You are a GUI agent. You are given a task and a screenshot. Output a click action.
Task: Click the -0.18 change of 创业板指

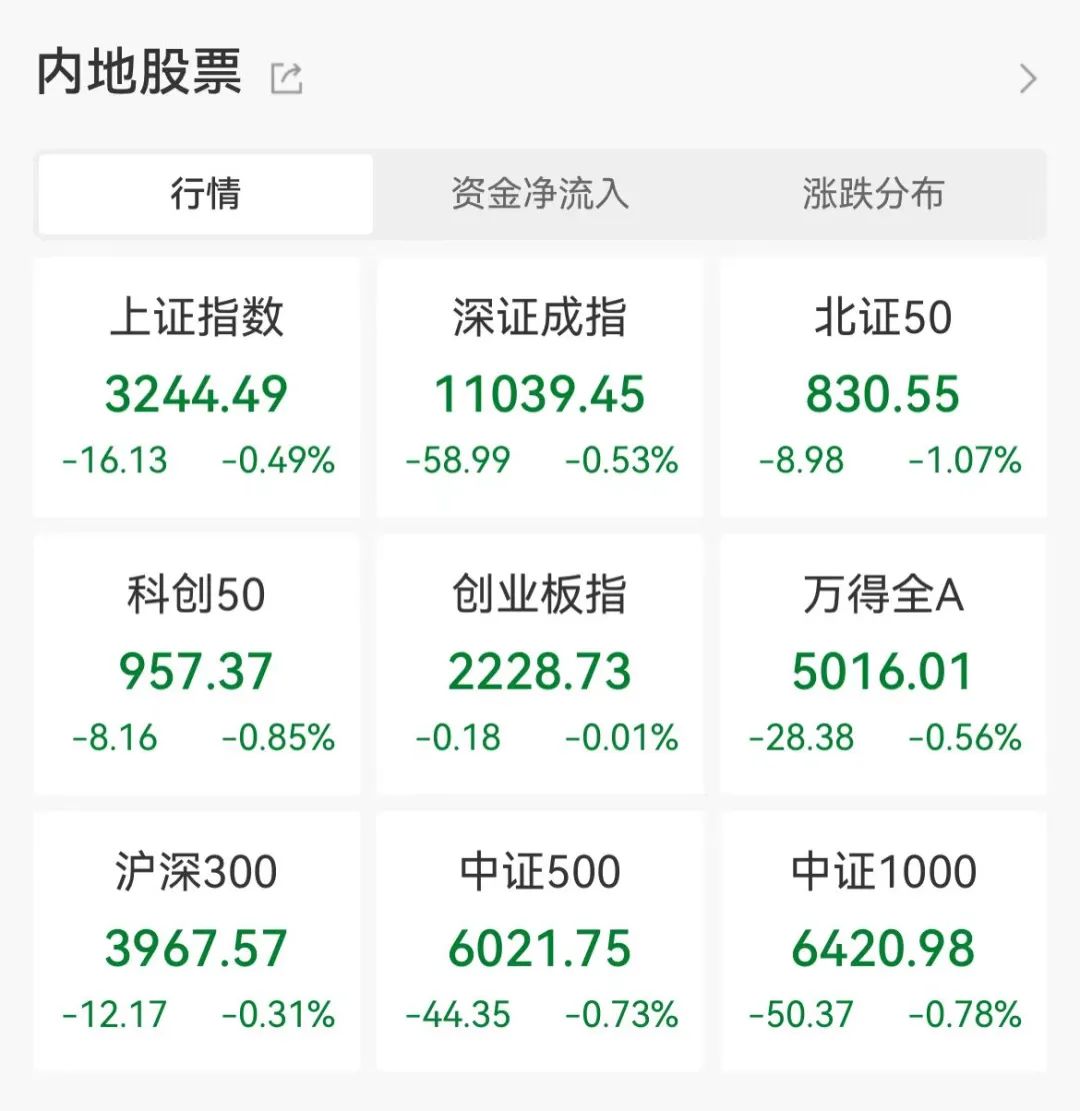[458, 739]
